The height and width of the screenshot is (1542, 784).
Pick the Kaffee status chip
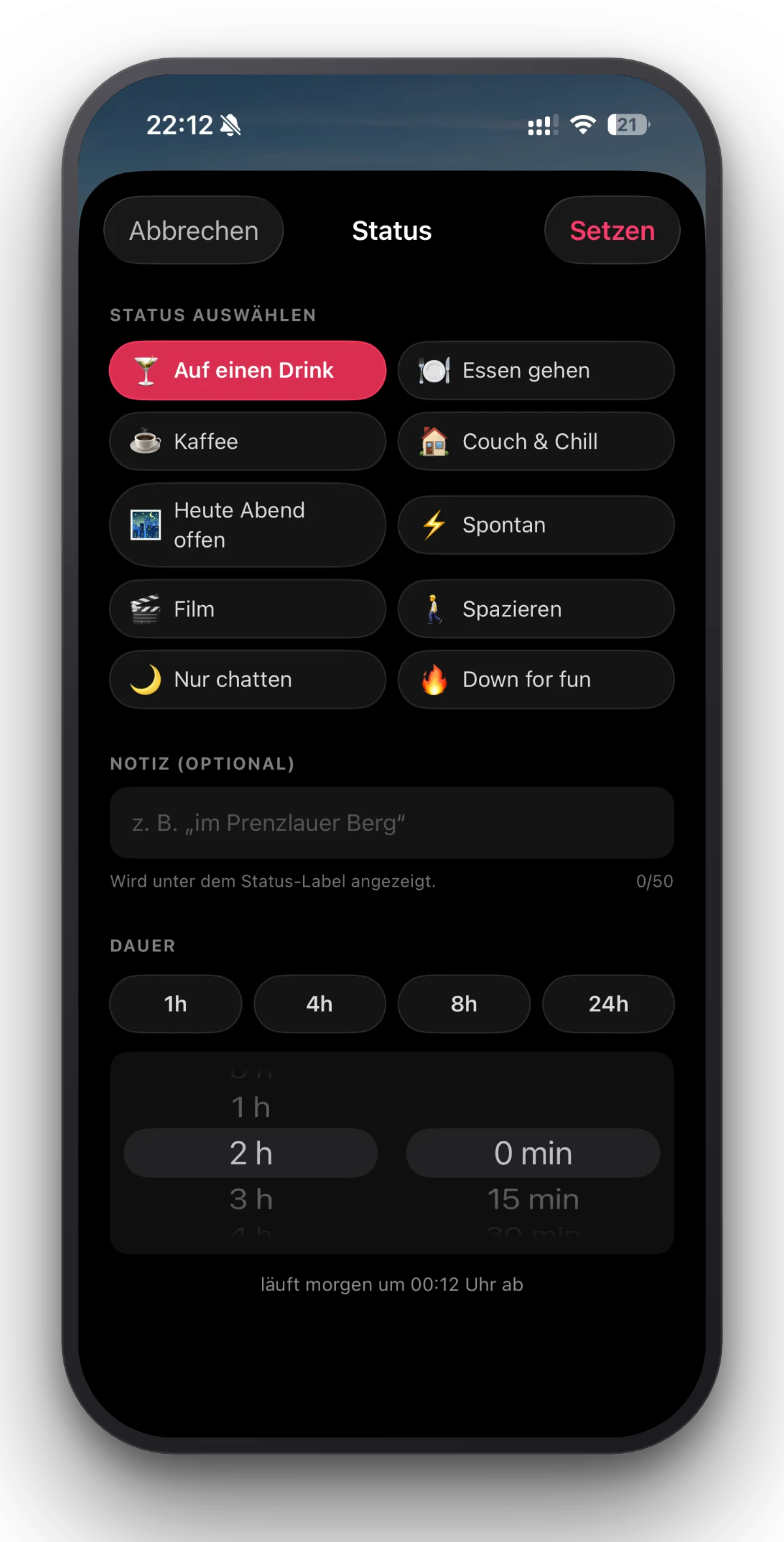[x=248, y=441]
